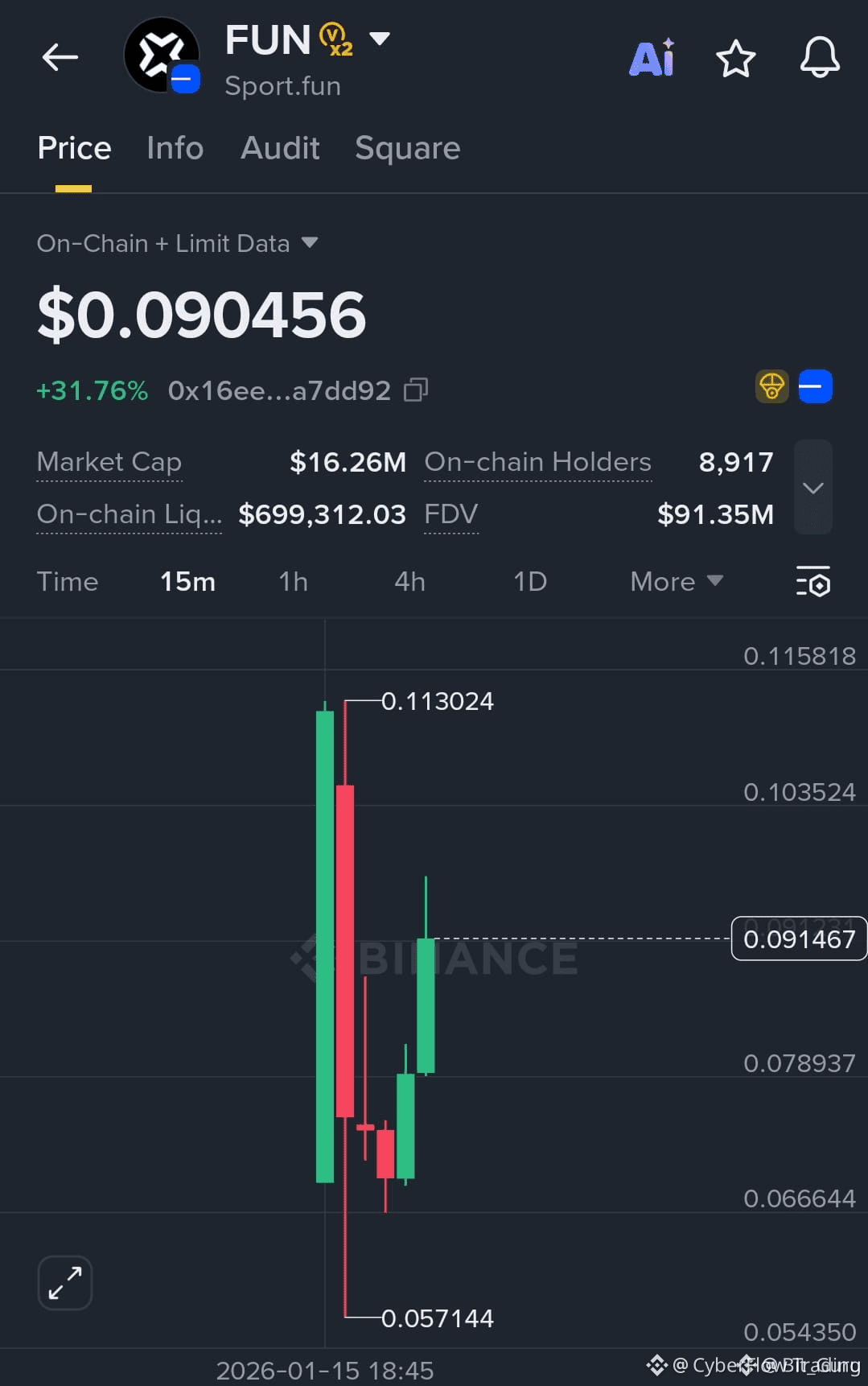Expand the chart to fullscreen
868x1386 pixels.
pyautogui.click(x=64, y=1284)
